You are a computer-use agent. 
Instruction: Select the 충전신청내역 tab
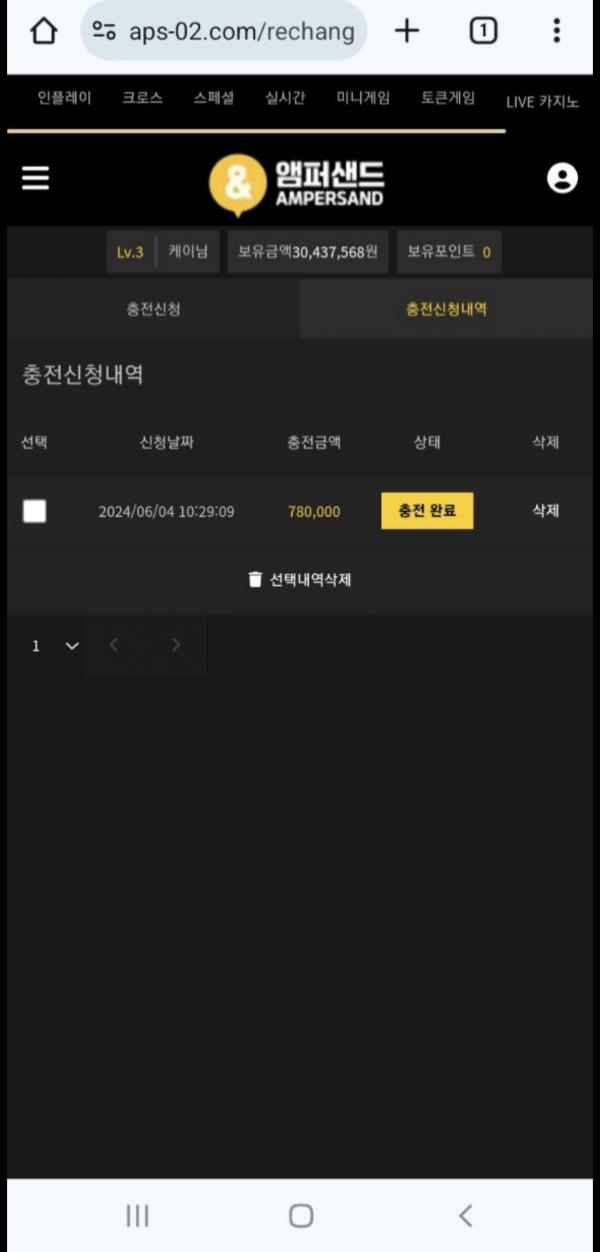click(446, 309)
